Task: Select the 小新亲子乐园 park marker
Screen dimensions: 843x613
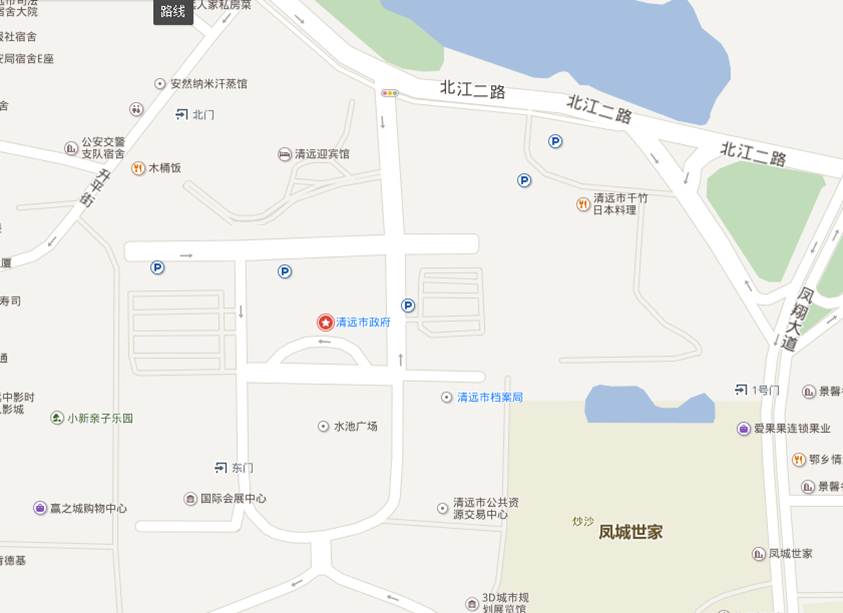Action: 57,418
